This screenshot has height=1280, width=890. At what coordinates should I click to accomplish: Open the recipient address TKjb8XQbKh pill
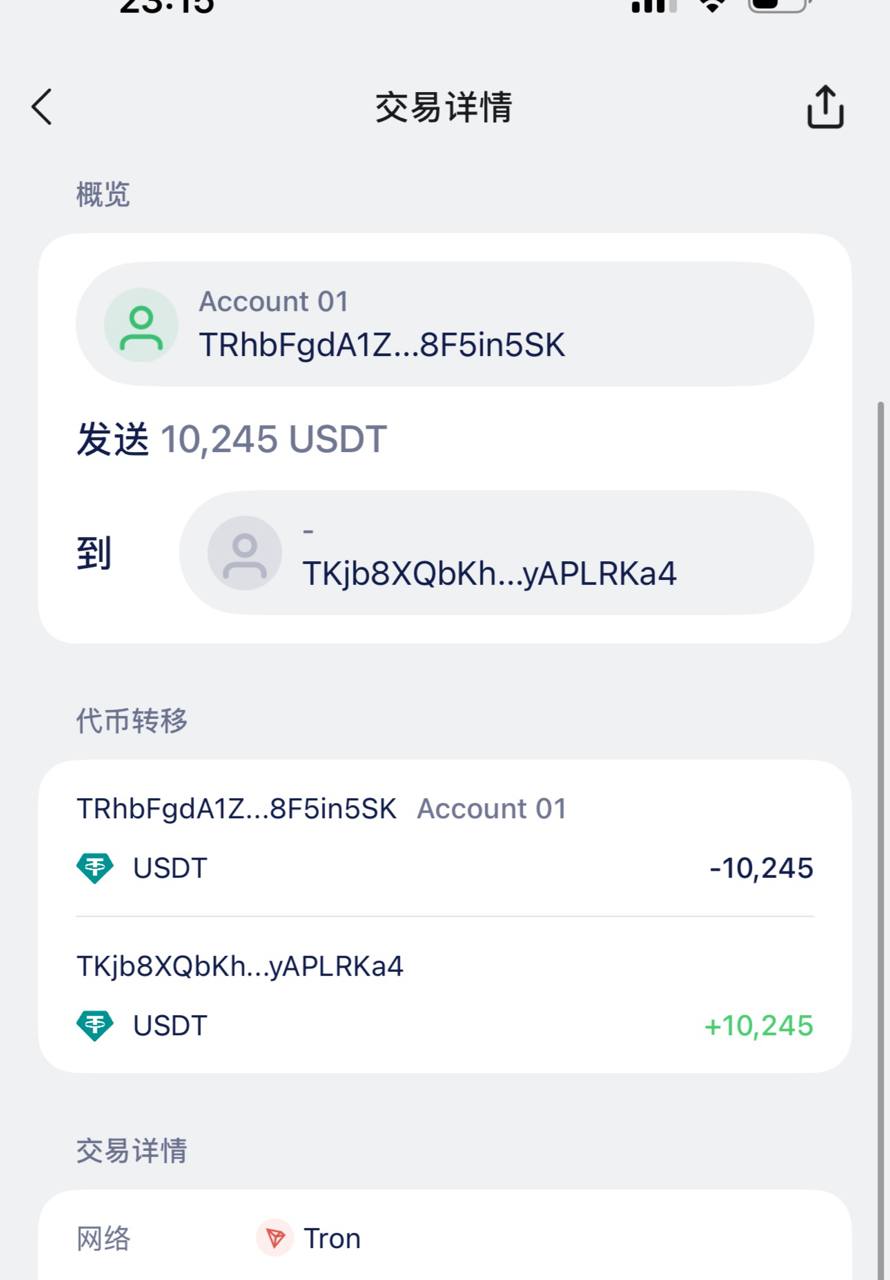click(496, 553)
